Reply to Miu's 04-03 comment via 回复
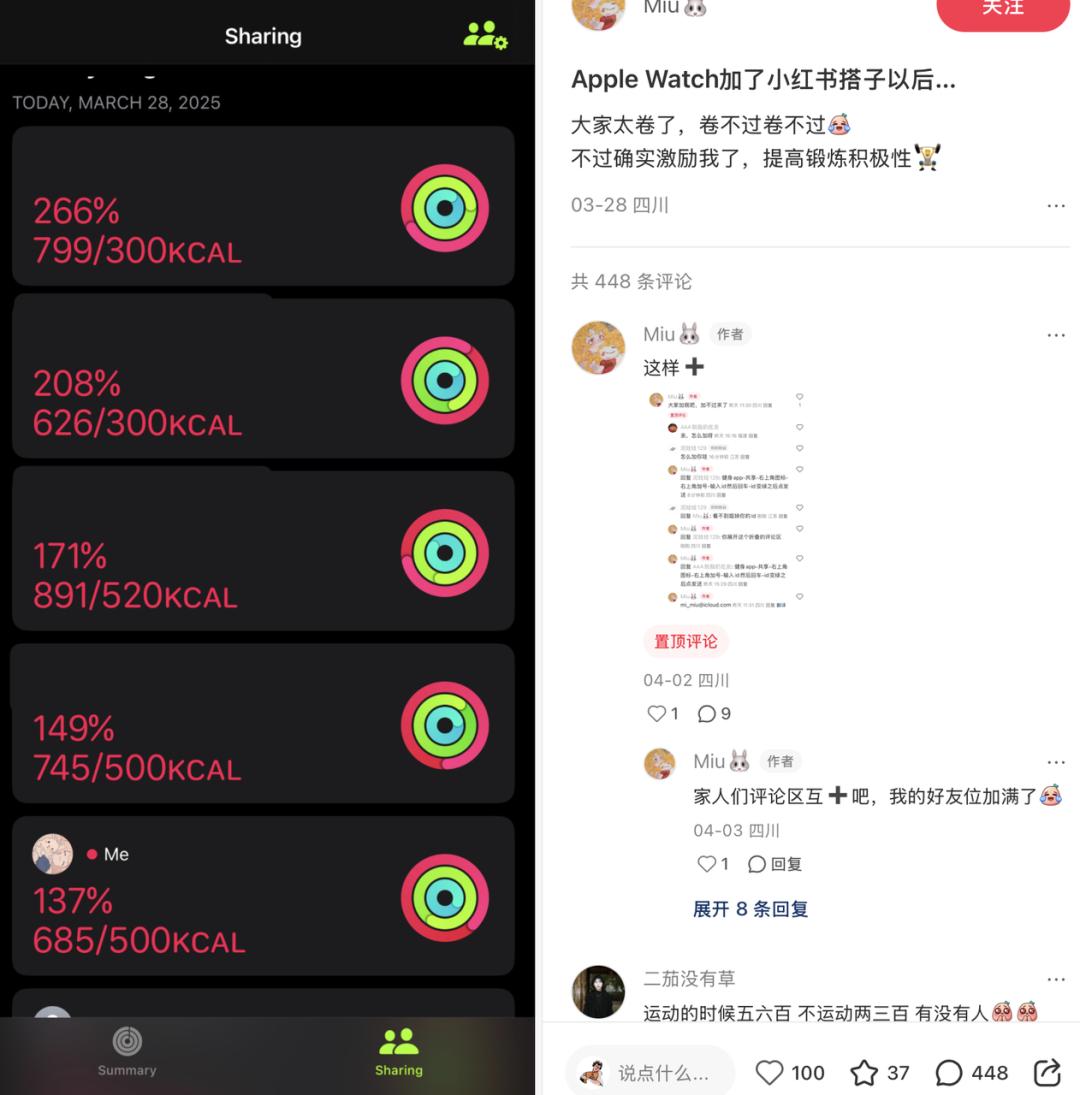This screenshot has height=1095, width=1080. [x=776, y=864]
